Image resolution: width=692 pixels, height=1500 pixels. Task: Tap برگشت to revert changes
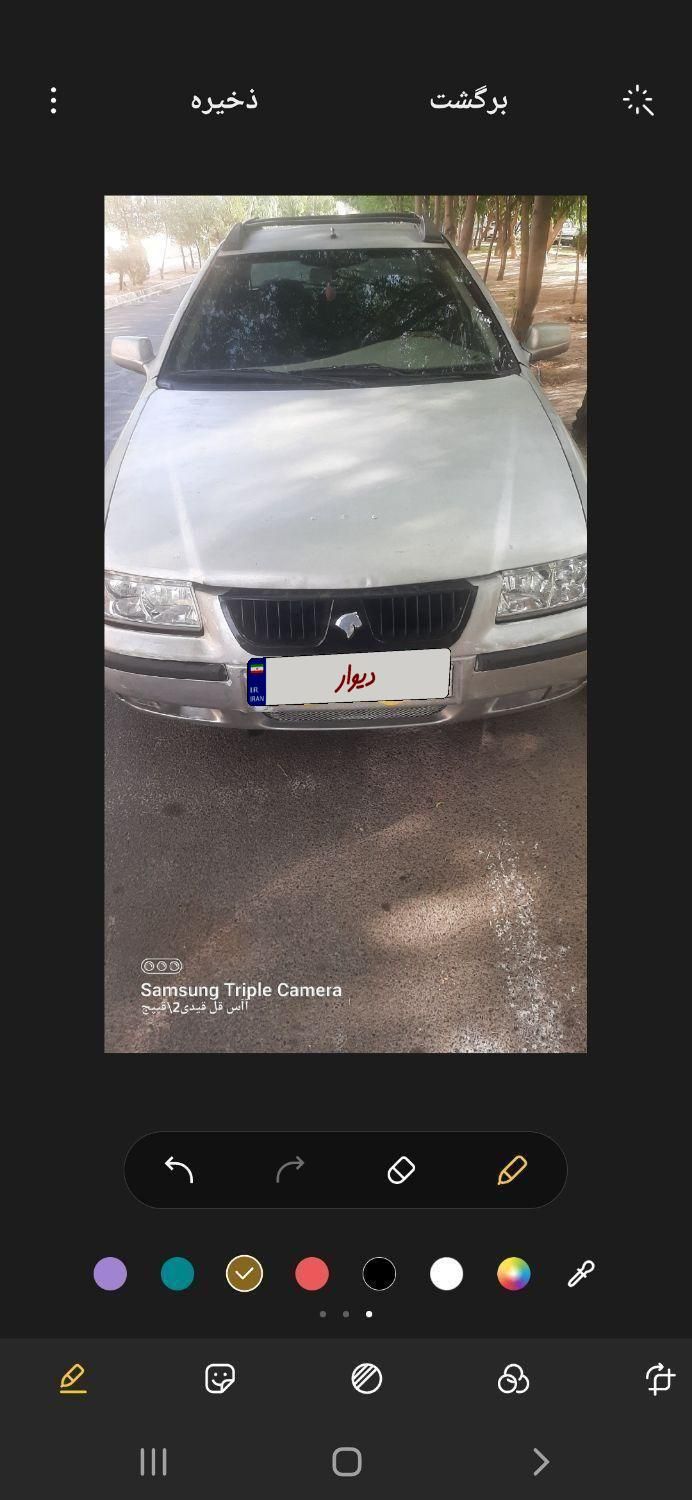(469, 100)
